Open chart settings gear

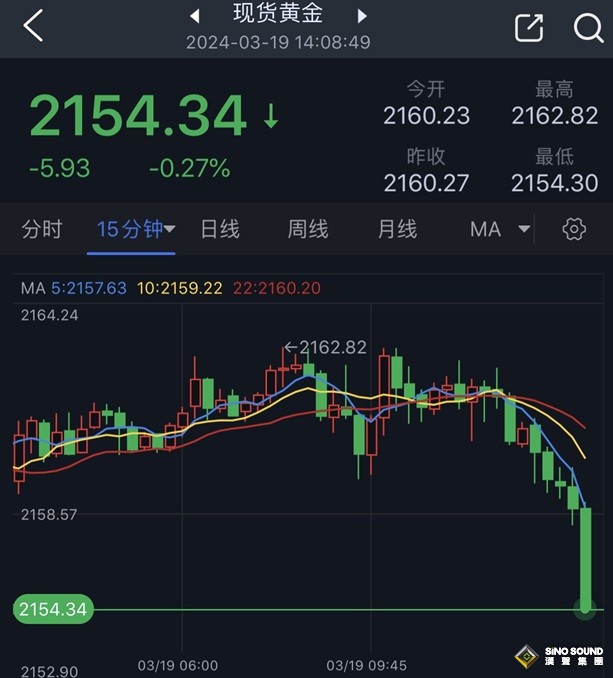(x=574, y=229)
